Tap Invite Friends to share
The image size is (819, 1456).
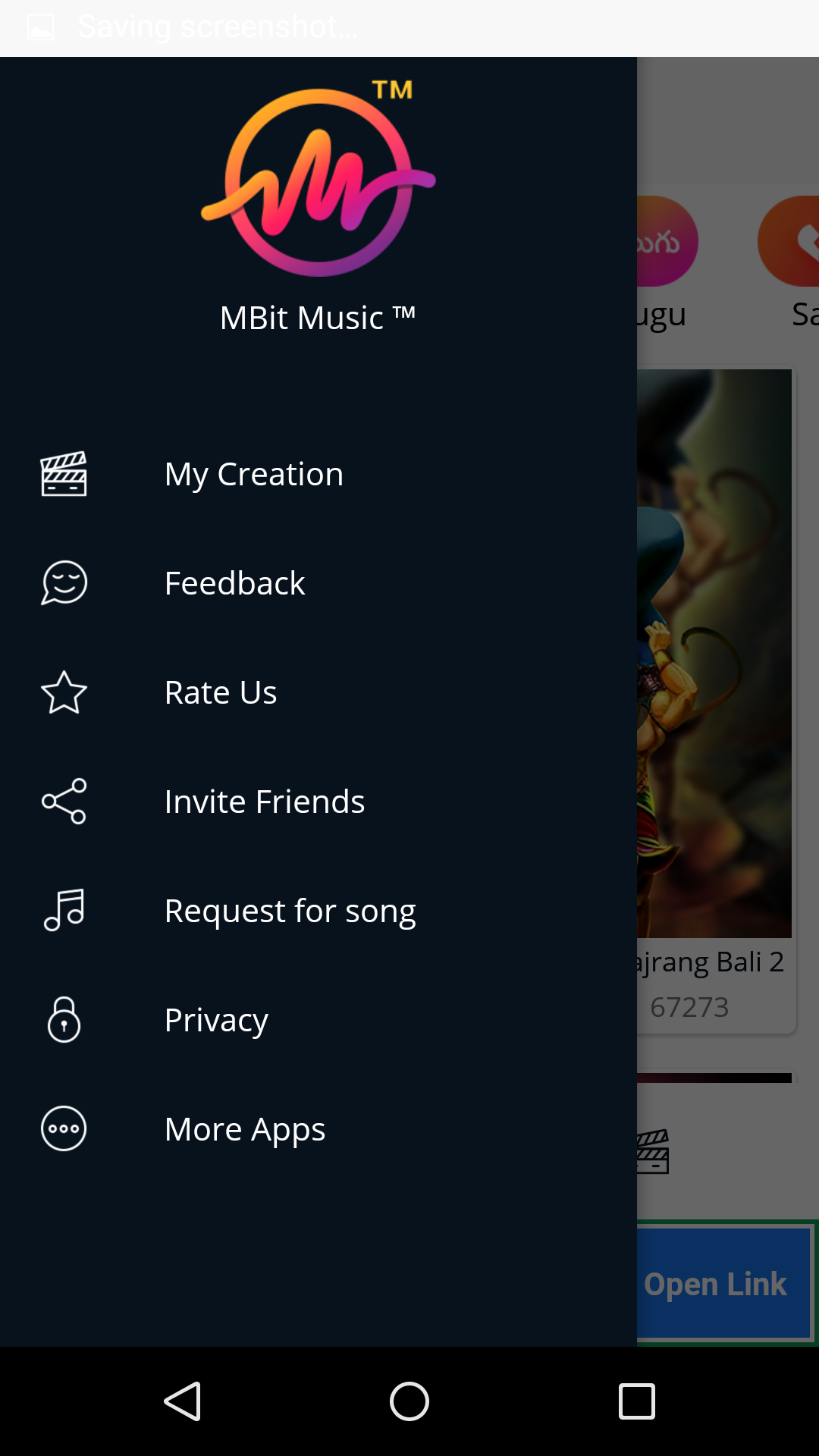[264, 802]
